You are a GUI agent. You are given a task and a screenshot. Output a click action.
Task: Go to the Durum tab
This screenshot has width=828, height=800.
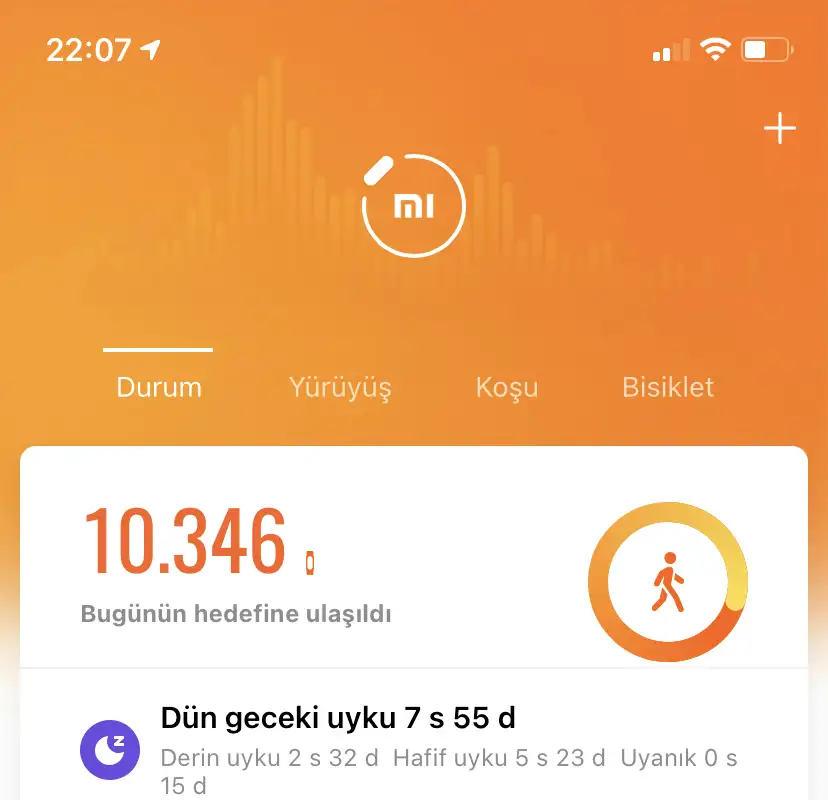click(159, 387)
